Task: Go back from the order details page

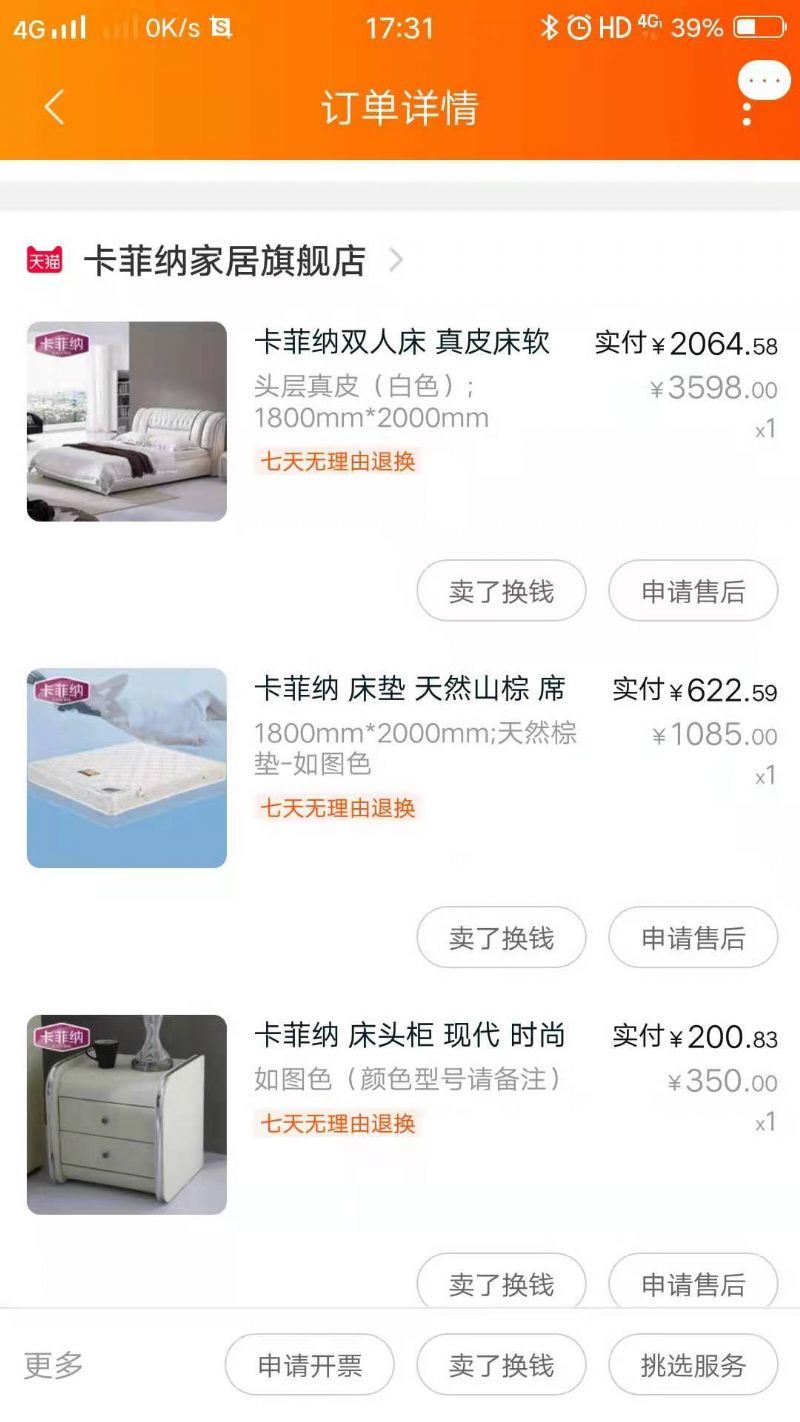Action: pos(54,107)
